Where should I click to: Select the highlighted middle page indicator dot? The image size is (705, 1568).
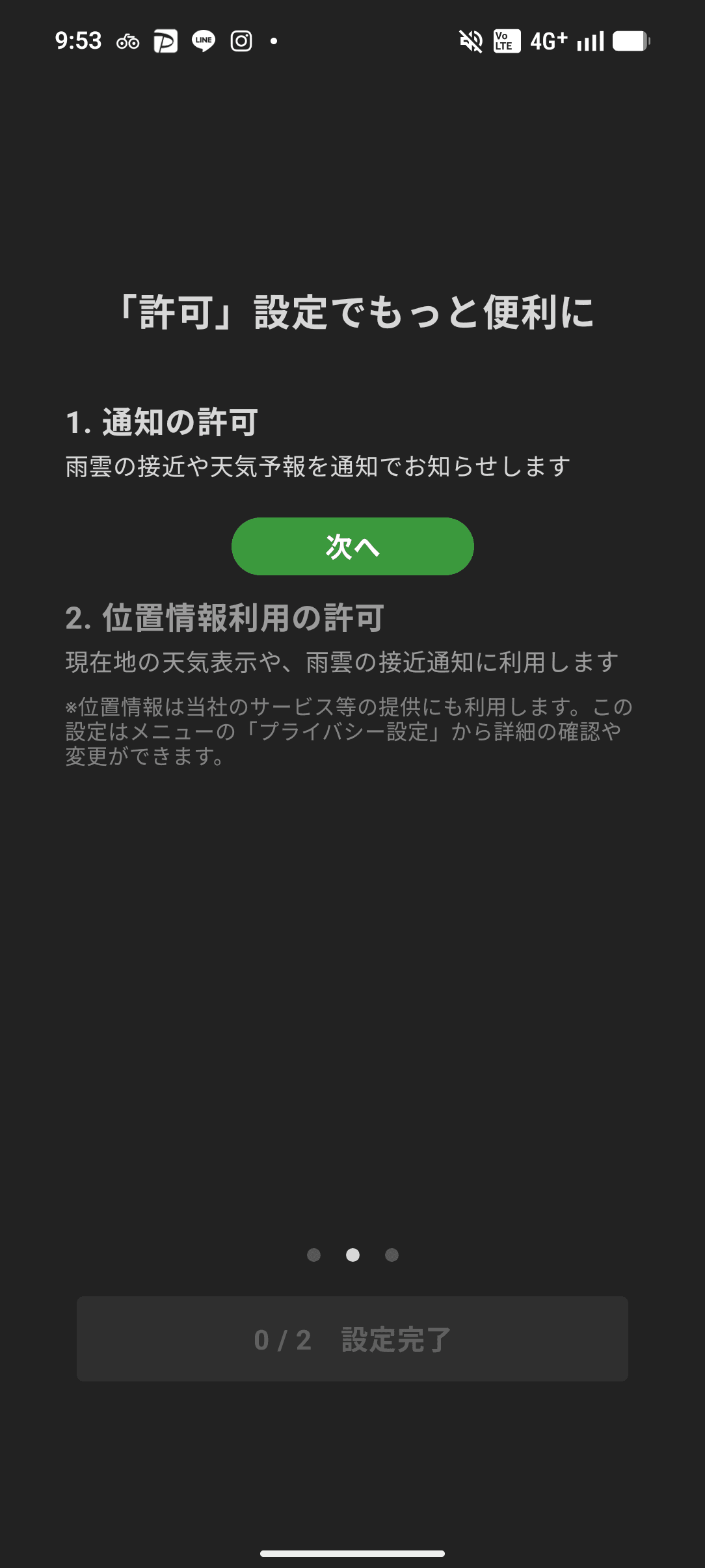coord(352,1255)
